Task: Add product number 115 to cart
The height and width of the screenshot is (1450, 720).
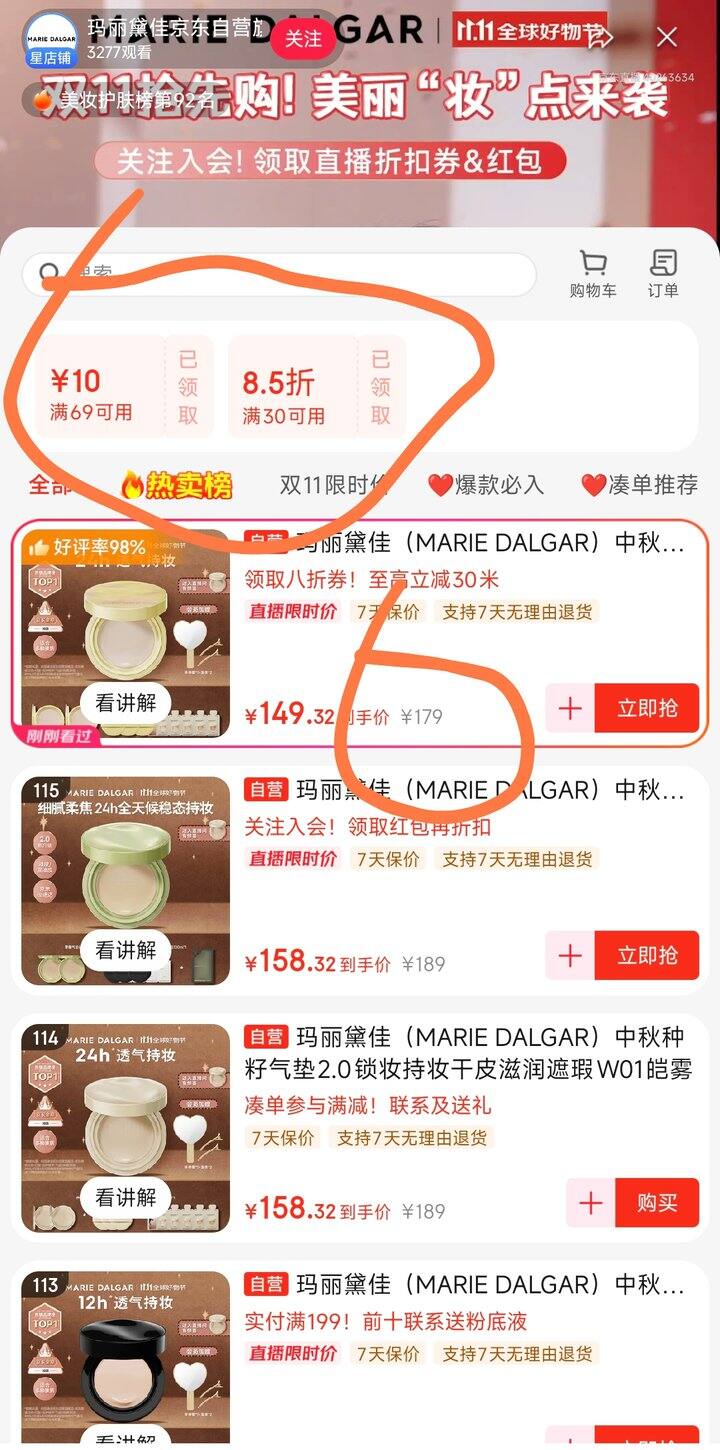Action: pos(570,955)
